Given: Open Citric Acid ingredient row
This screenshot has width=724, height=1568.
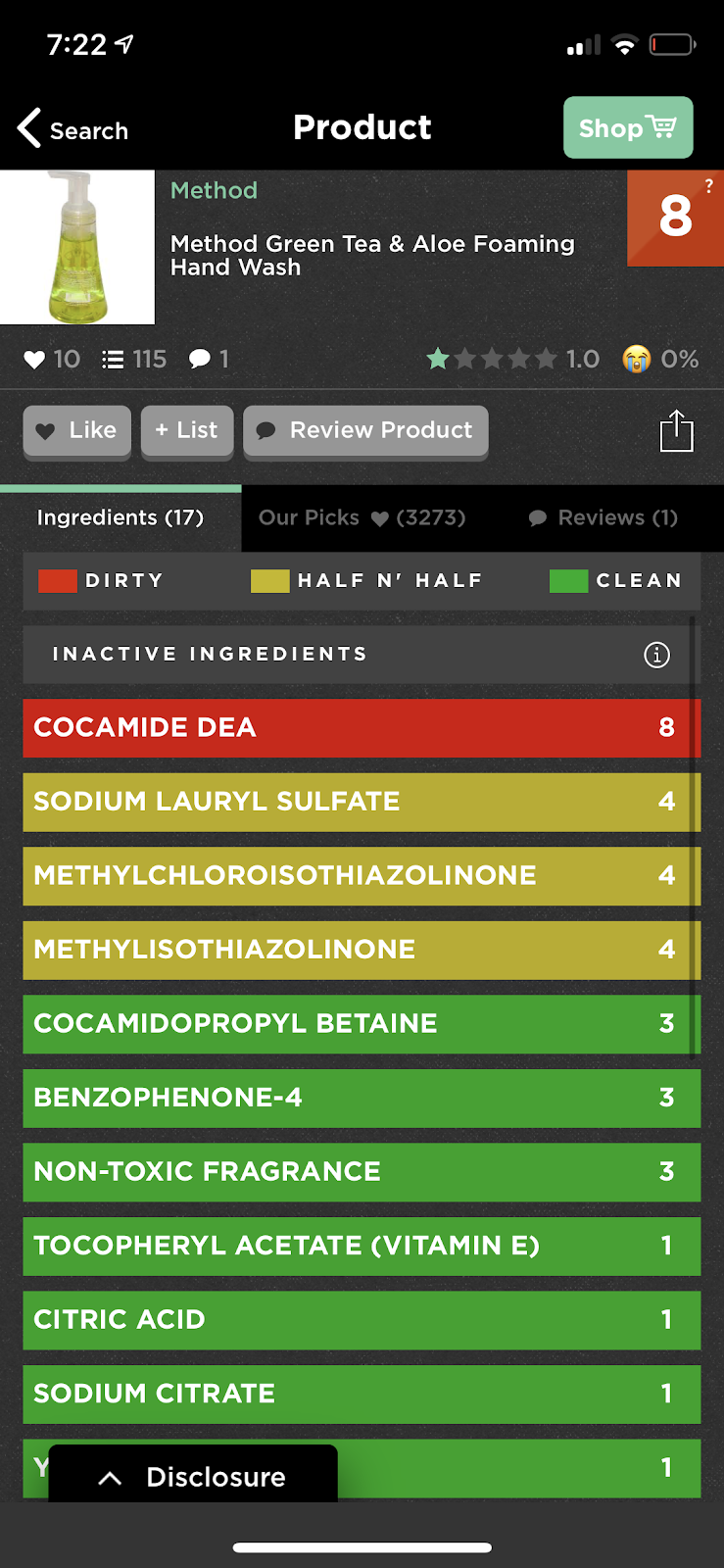Looking at the screenshot, I should pyautogui.click(x=362, y=1319).
